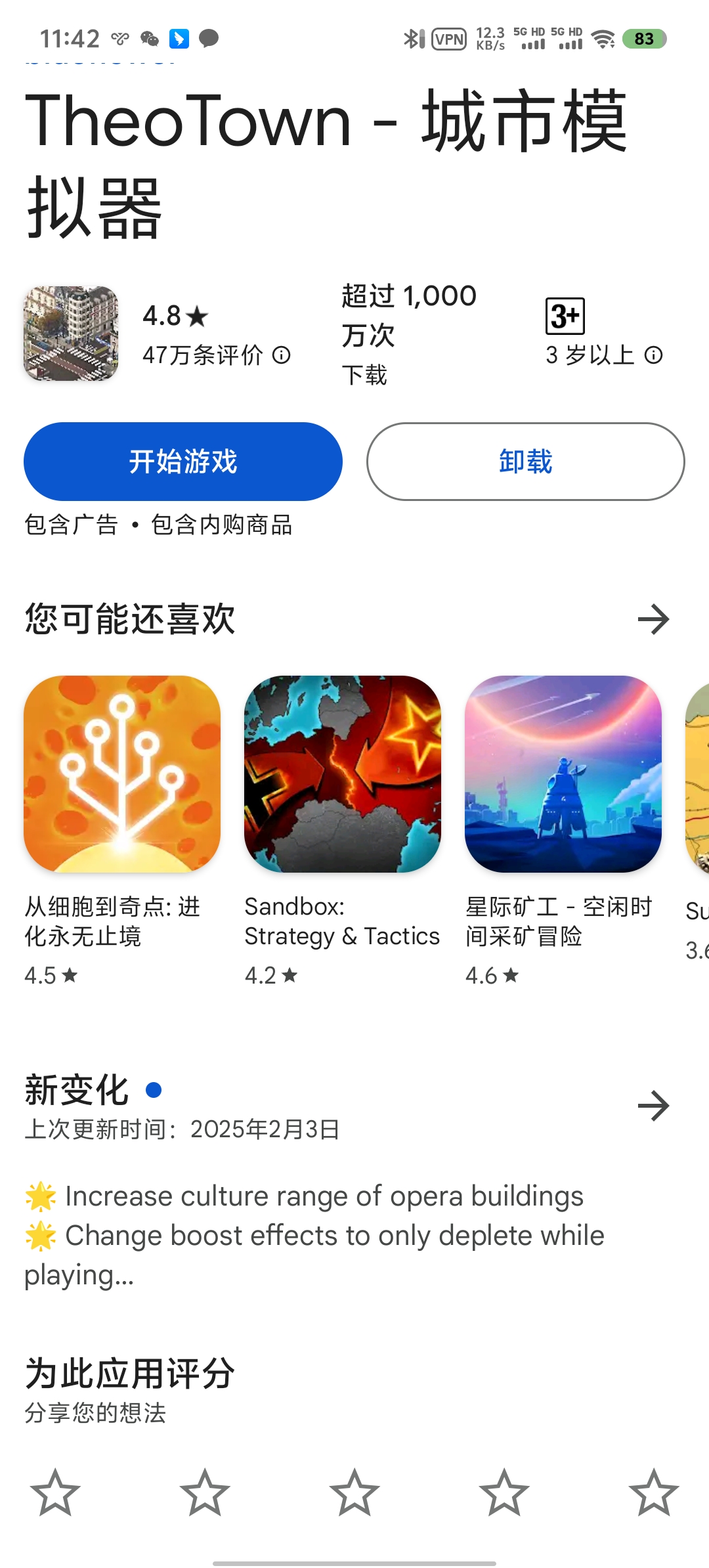Rate the app one star
This screenshot has height=1568, width=709.
coord(55,1492)
